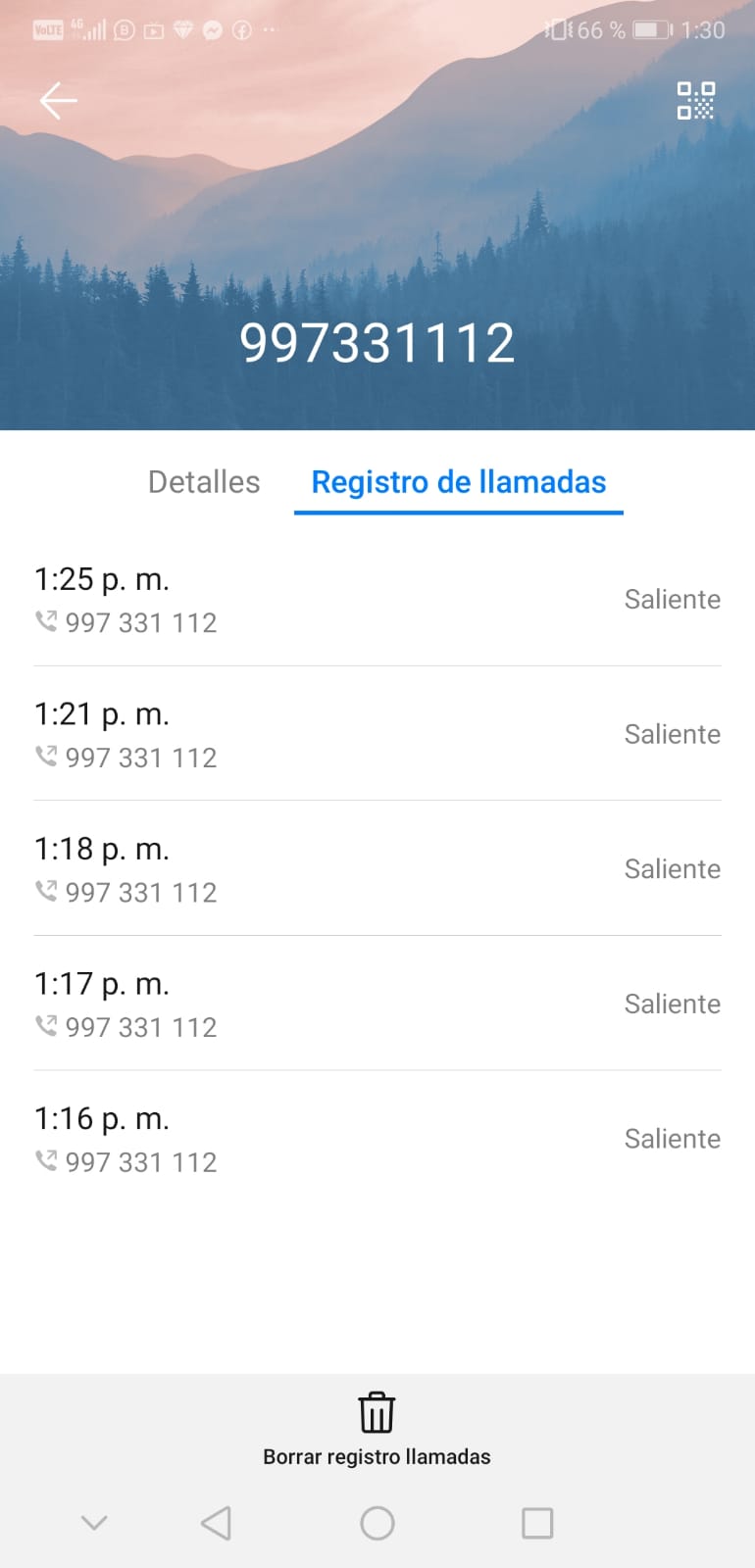Tap the system home button
Screen dimensions: 755x1568
[377, 1523]
